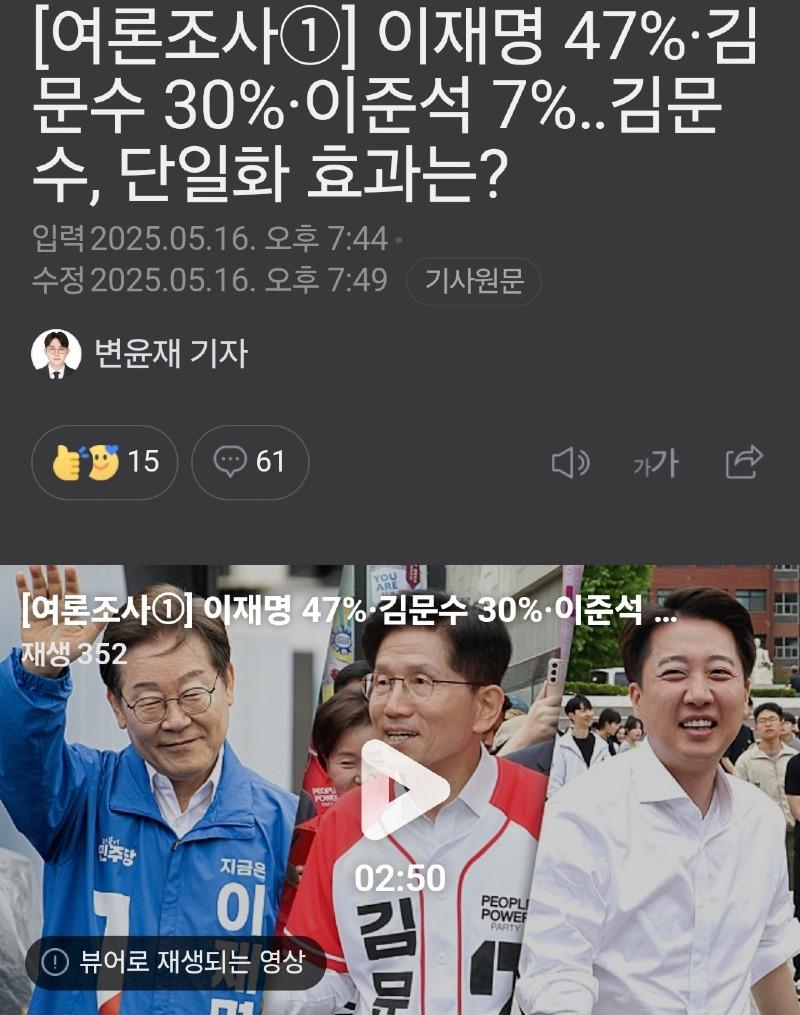This screenshot has width=800, height=1015.
Task: Share this article
Action: (744, 462)
